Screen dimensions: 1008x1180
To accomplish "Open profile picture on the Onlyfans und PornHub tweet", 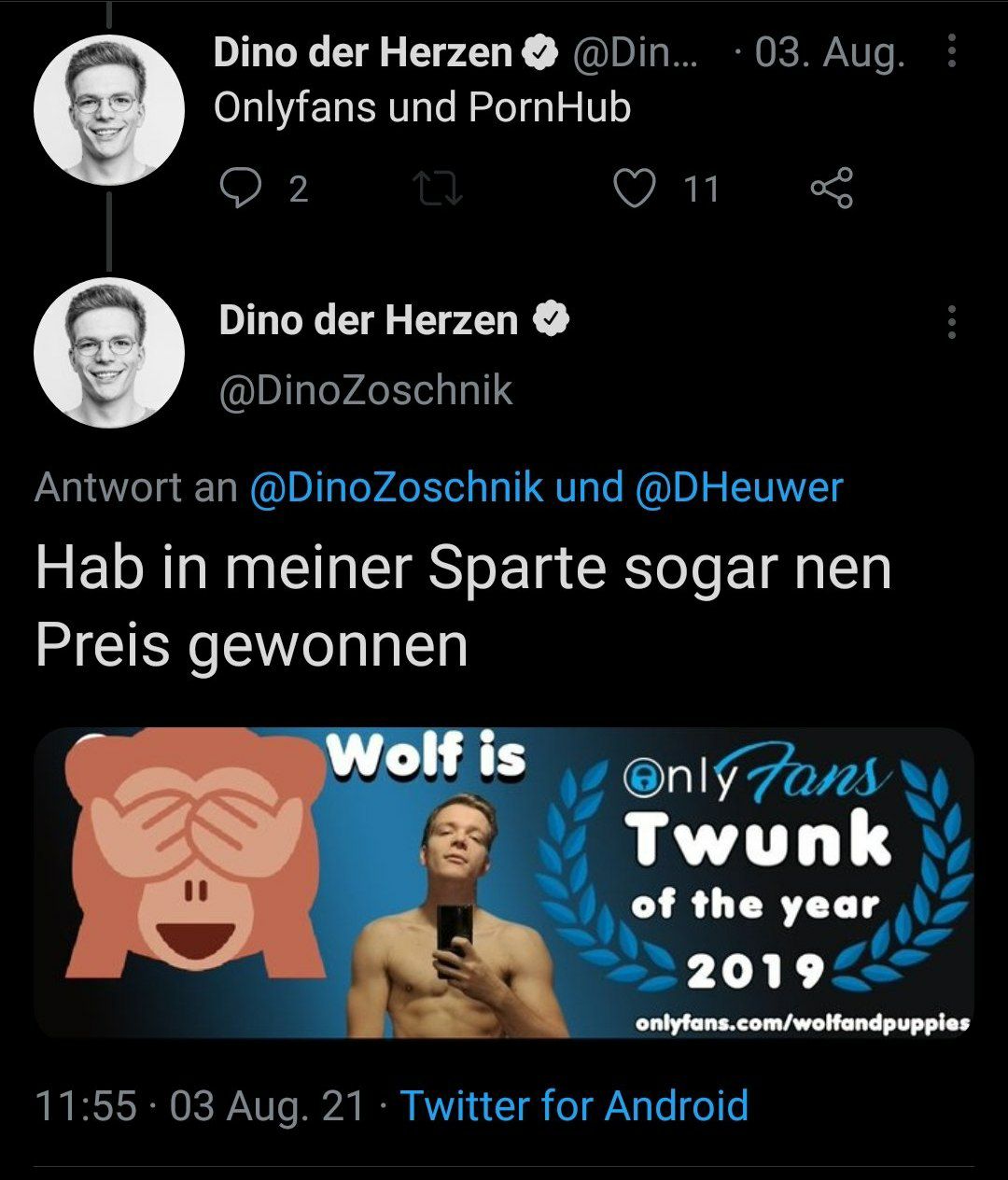I will click(108, 109).
